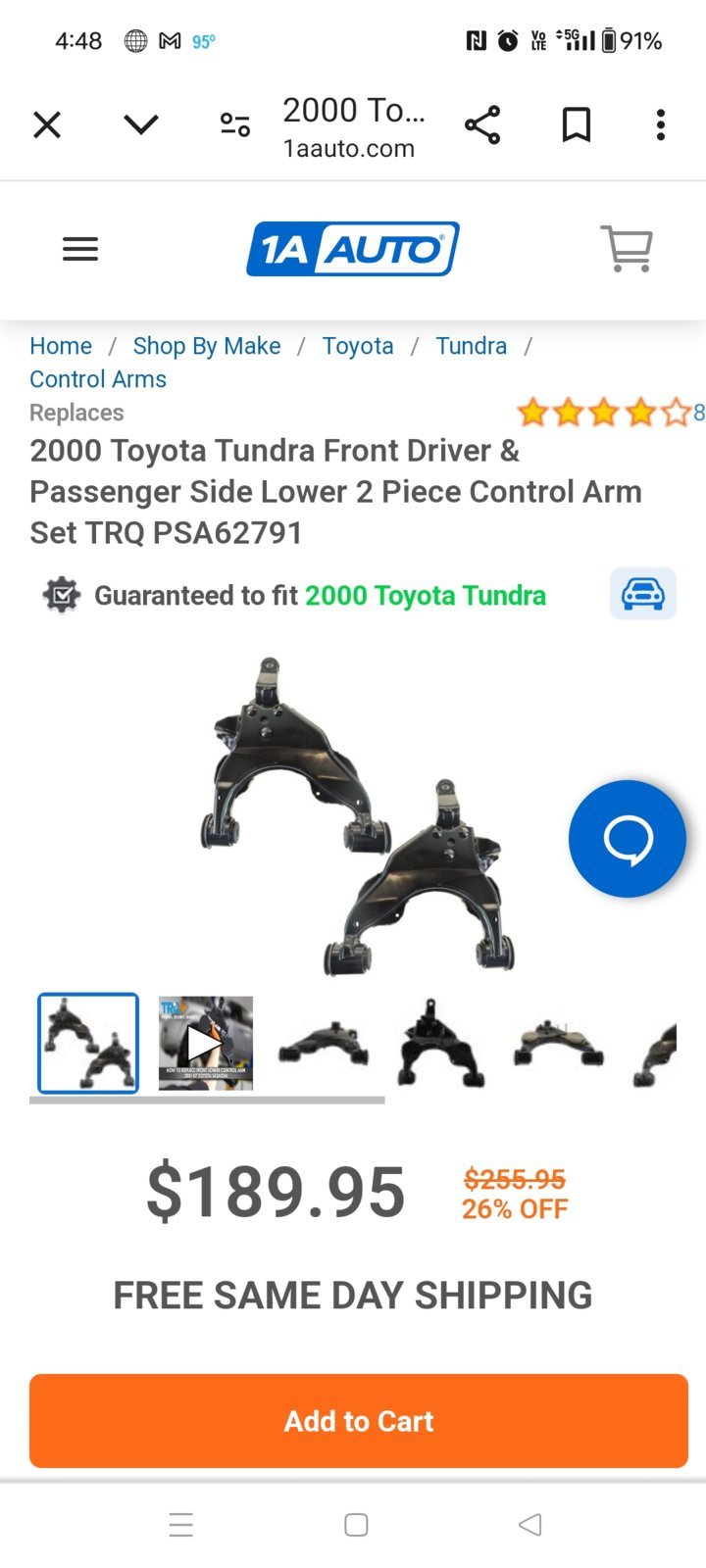This screenshot has width=706, height=1568.
Task: Open the Toyota breadcrumb link
Action: tap(358, 346)
